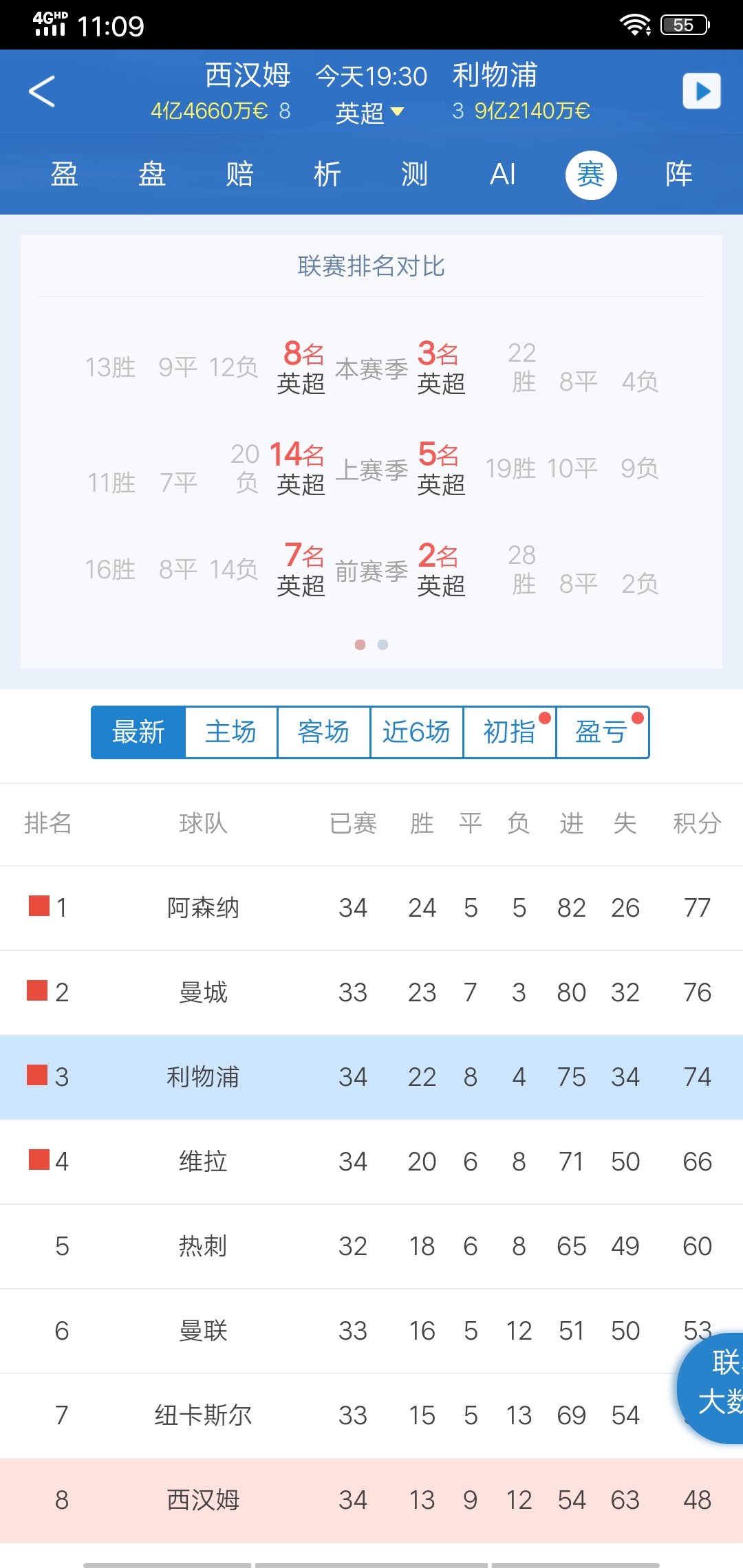Open the AI tab

click(x=502, y=174)
